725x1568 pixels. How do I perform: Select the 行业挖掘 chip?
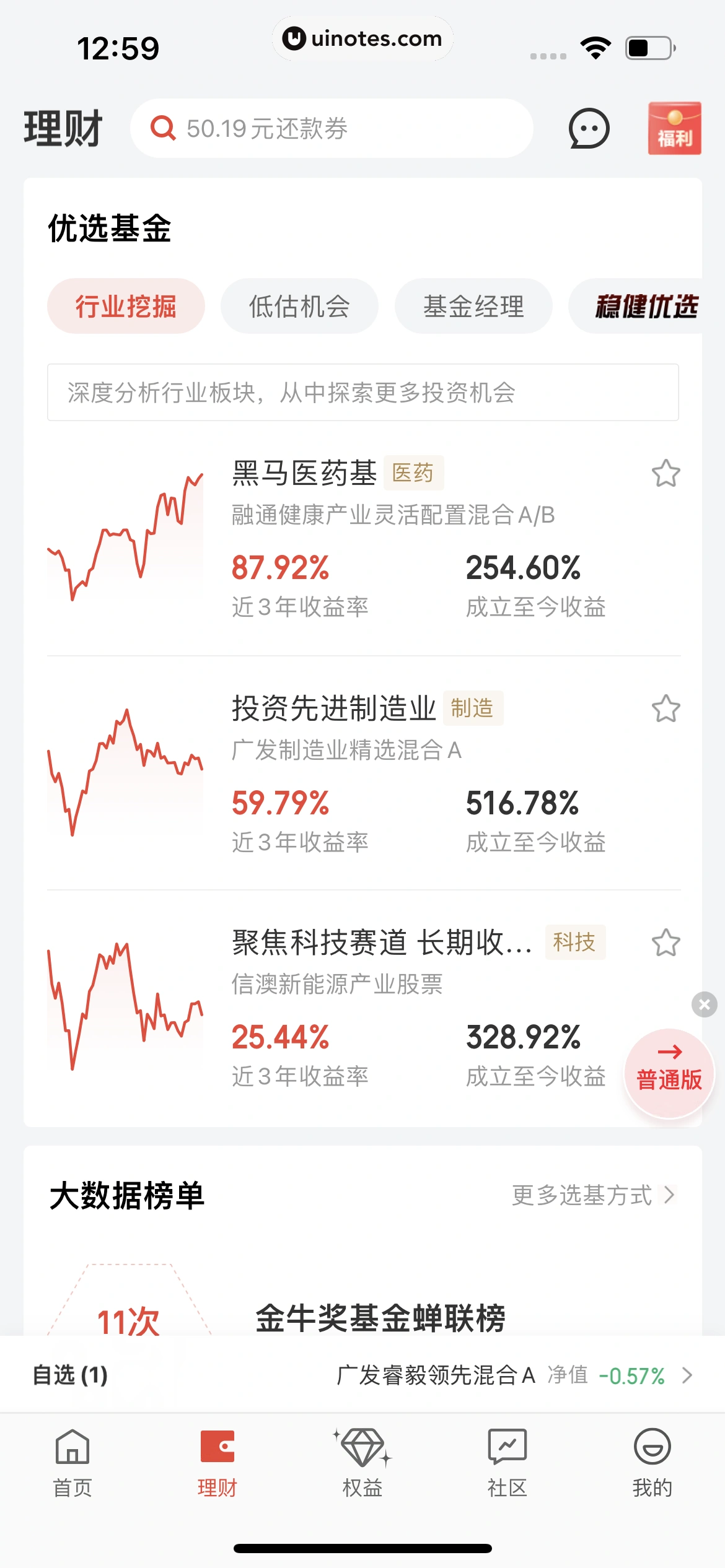(126, 306)
